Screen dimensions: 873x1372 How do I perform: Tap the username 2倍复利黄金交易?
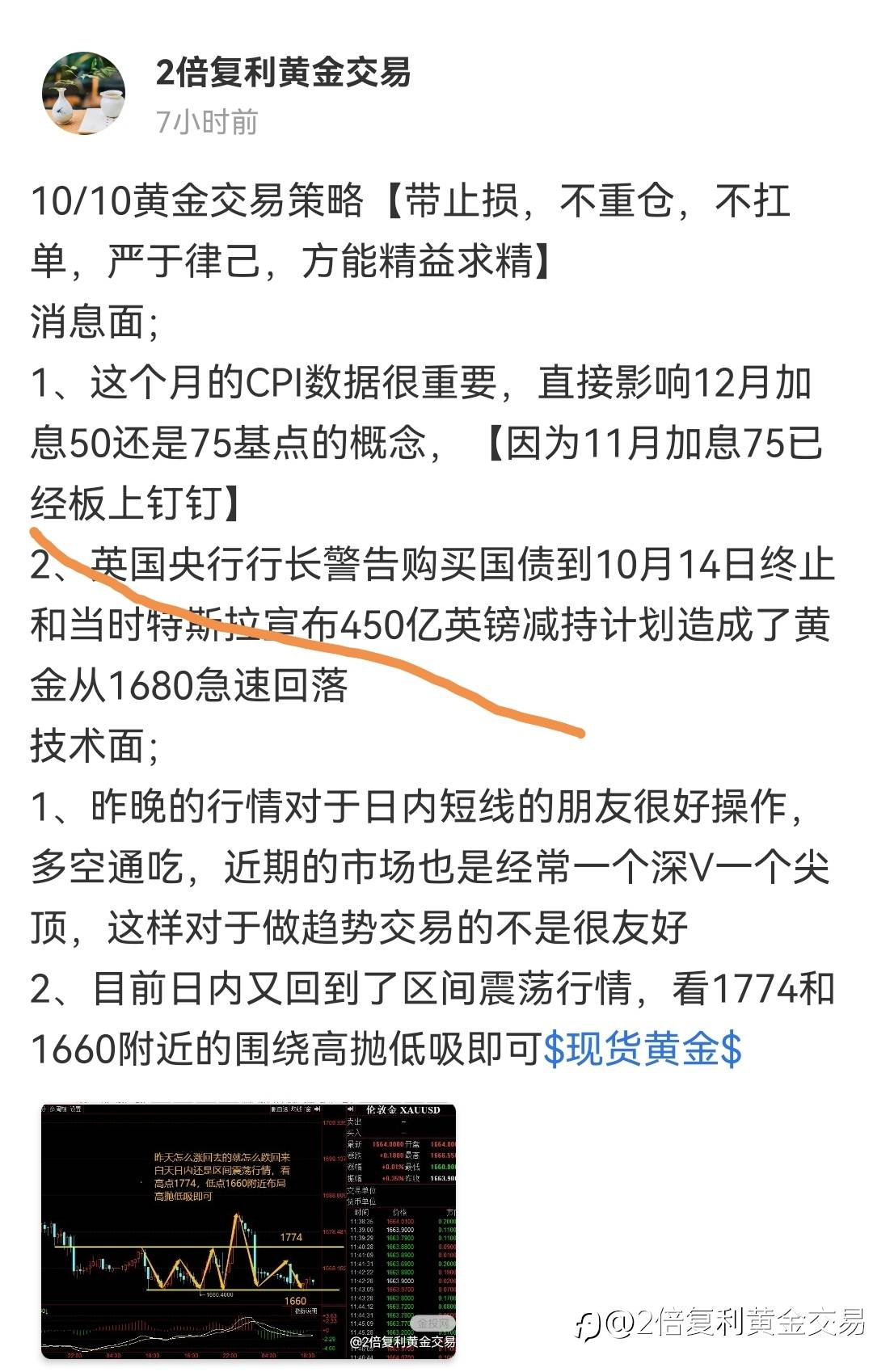[x=284, y=73]
